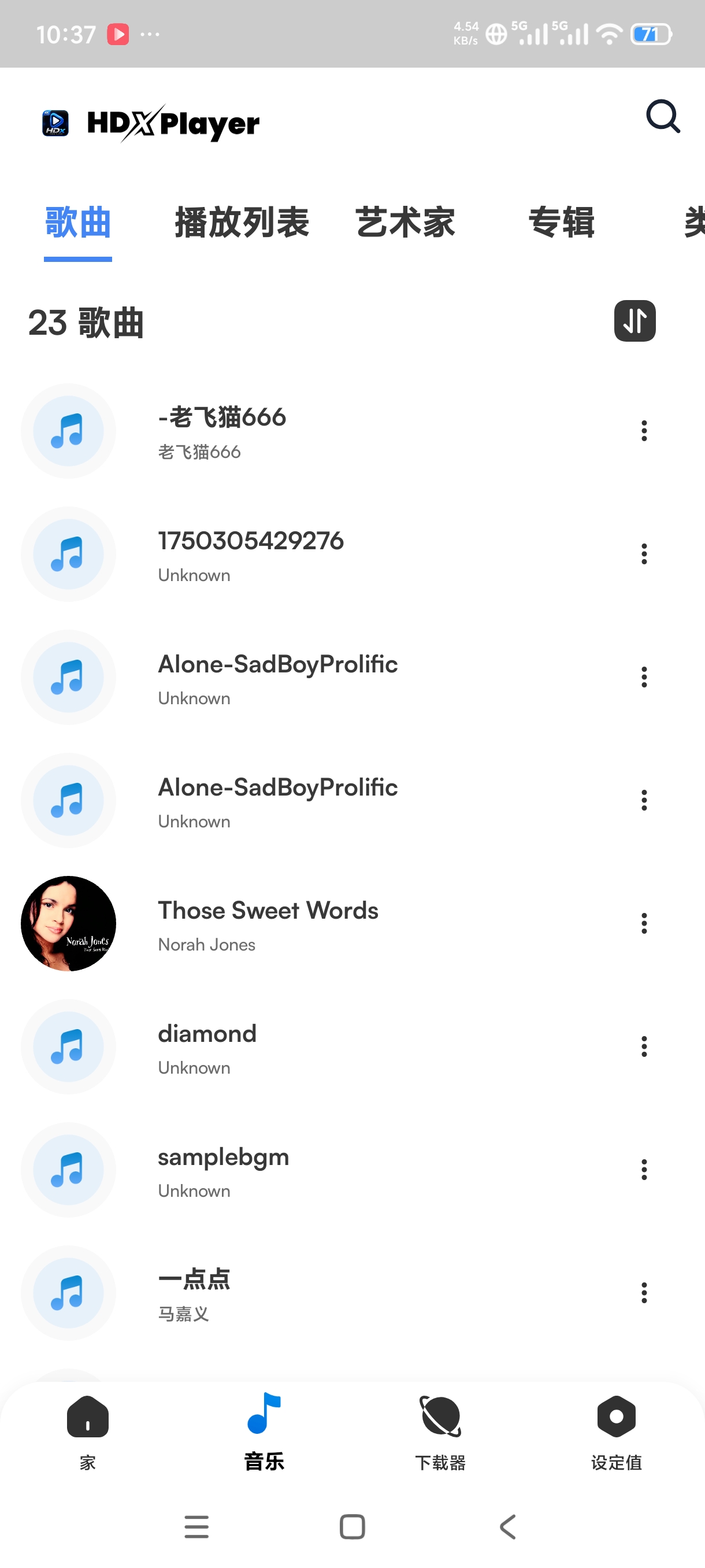Open more options for 一点点
Screen dimensions: 705x1568
point(644,1292)
